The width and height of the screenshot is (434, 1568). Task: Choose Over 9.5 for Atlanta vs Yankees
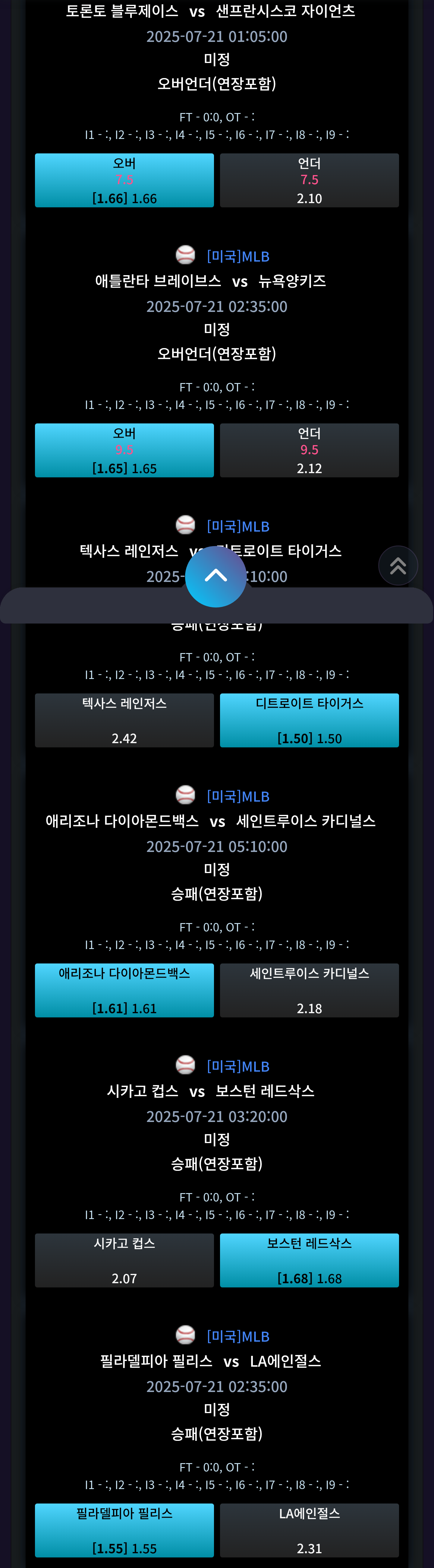(x=124, y=451)
